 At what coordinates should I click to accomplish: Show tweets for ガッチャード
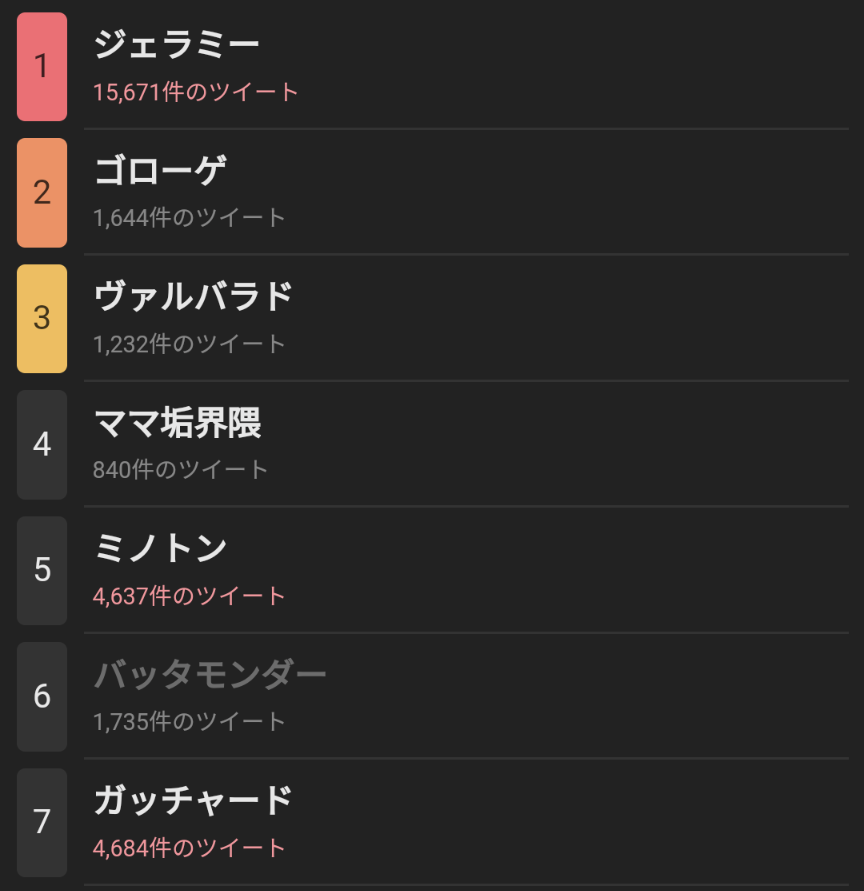193,802
